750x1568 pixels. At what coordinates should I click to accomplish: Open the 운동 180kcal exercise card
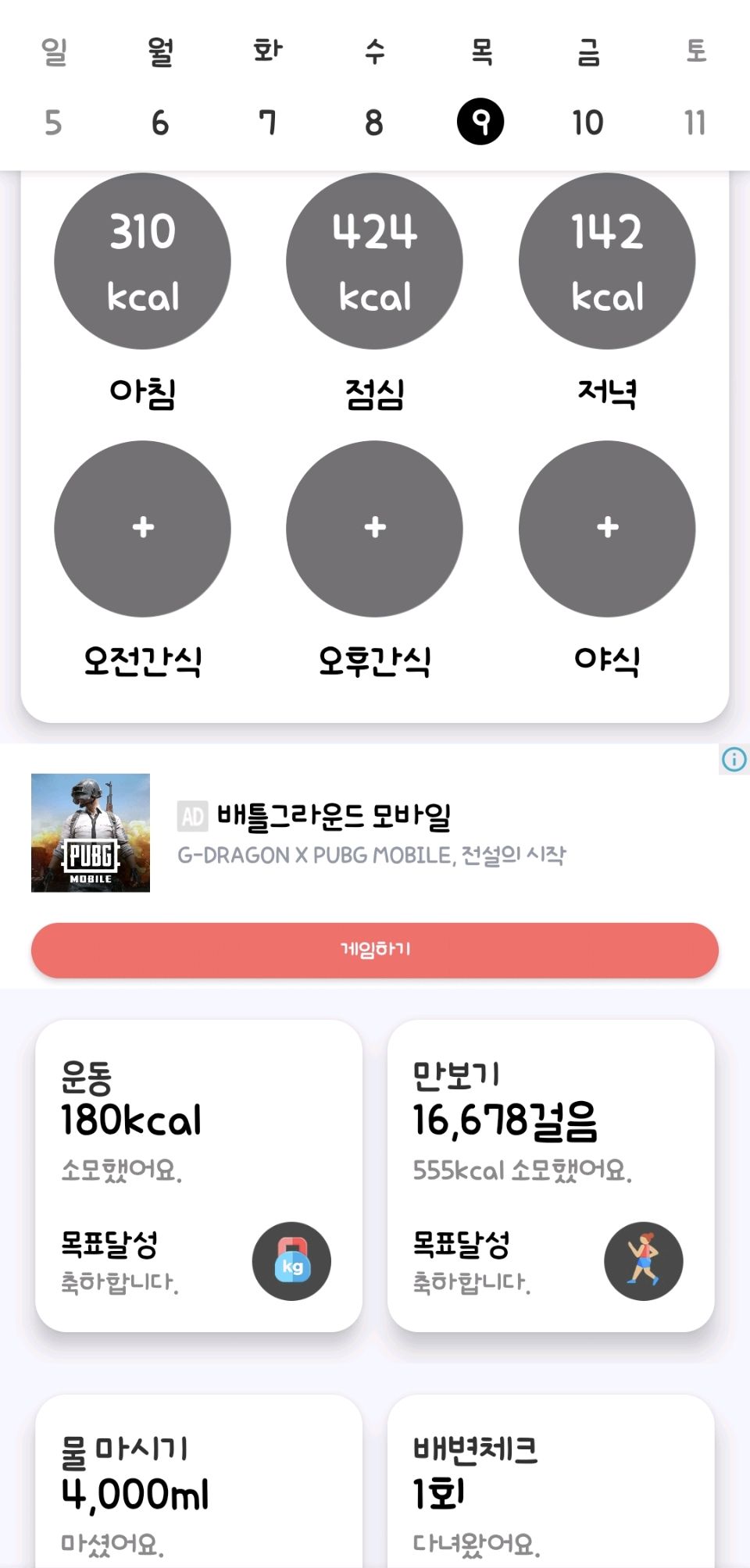pos(198,1175)
